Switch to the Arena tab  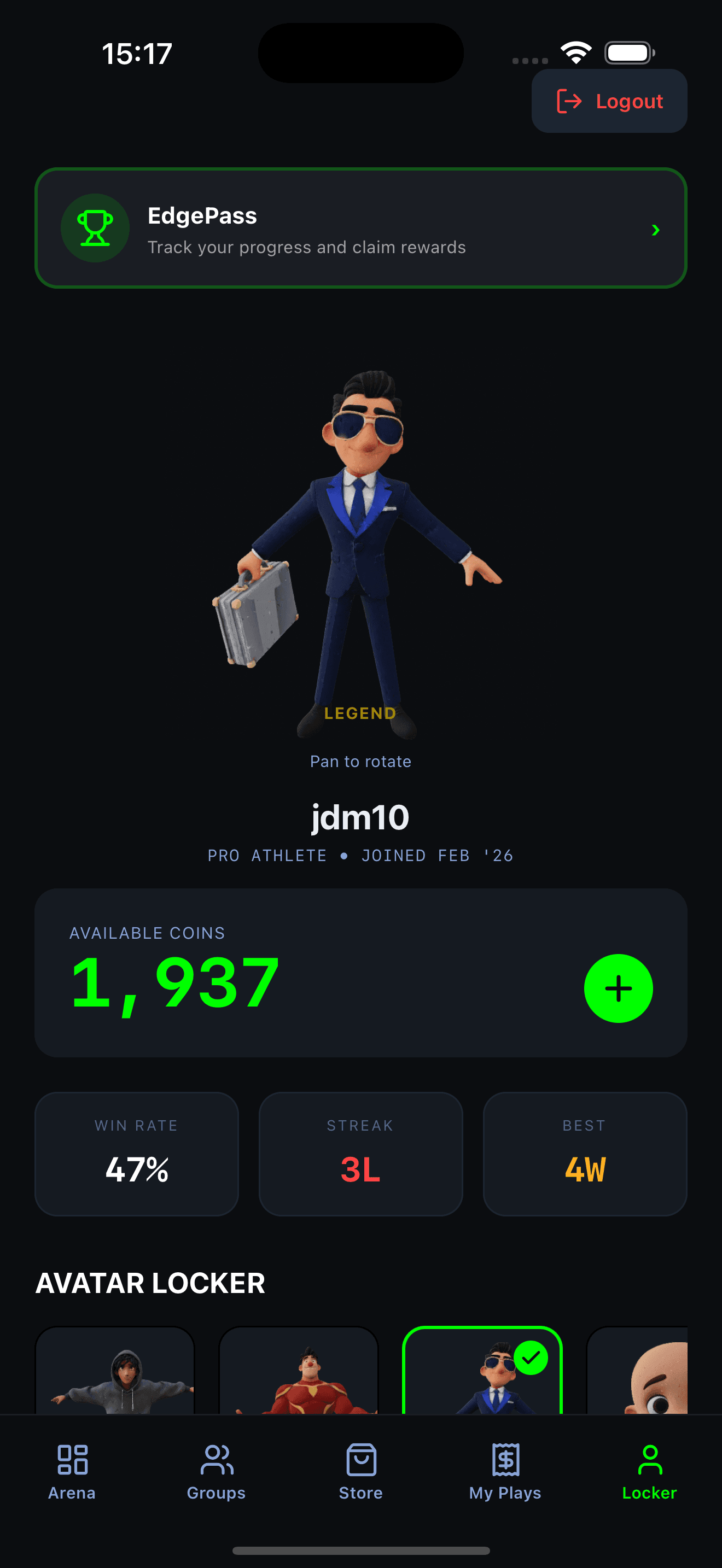[72, 1471]
